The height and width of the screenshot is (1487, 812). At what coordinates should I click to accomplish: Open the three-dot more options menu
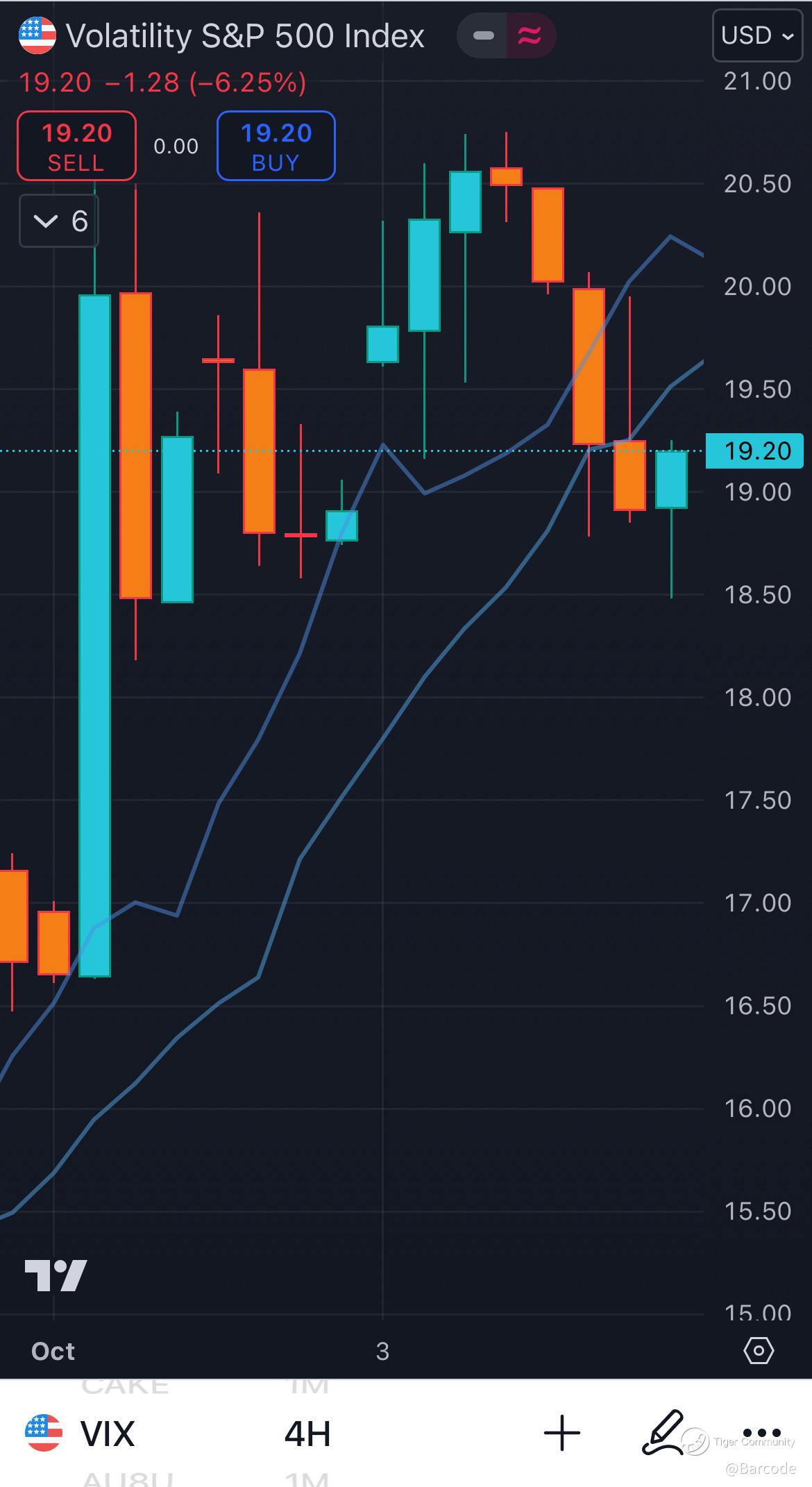coord(762,1432)
